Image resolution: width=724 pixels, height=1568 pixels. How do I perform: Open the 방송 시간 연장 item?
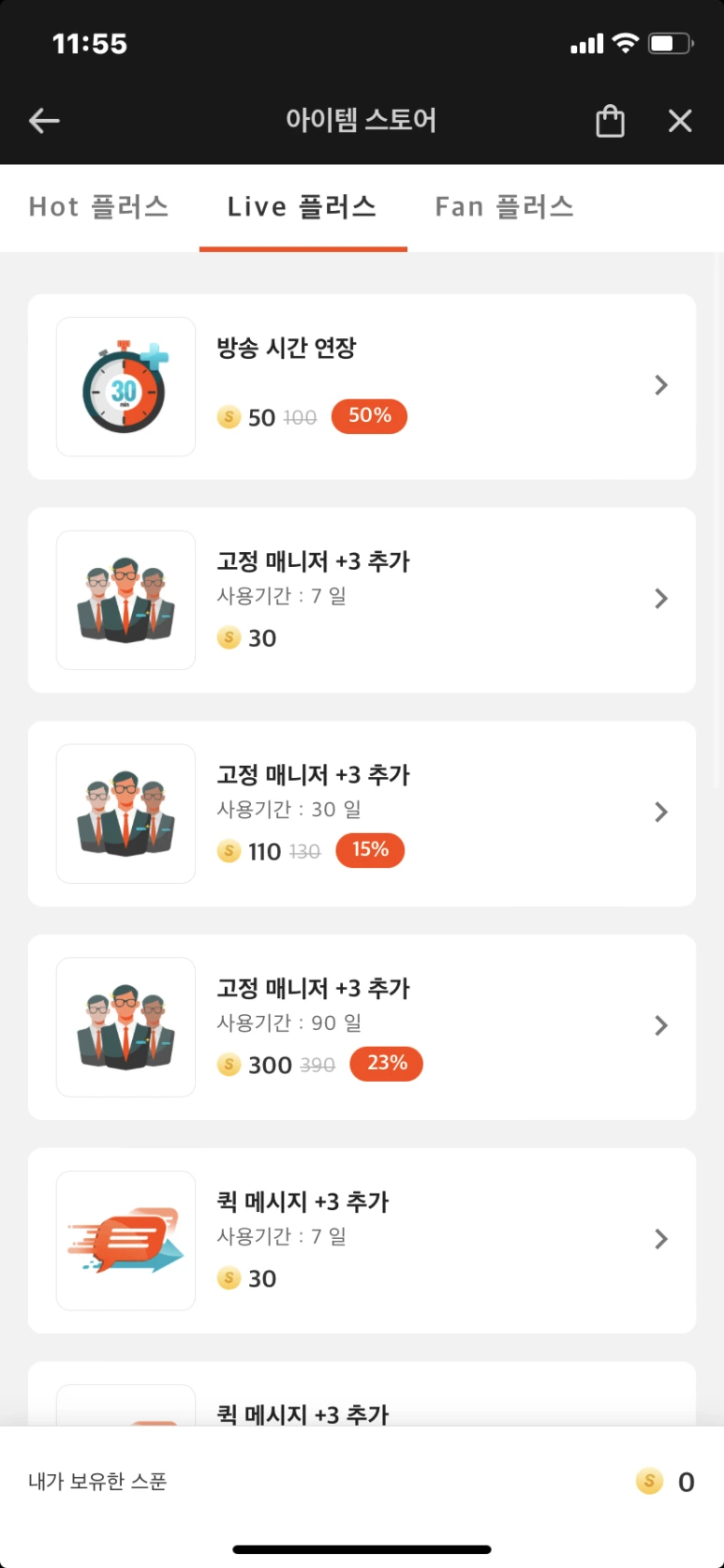pos(362,386)
